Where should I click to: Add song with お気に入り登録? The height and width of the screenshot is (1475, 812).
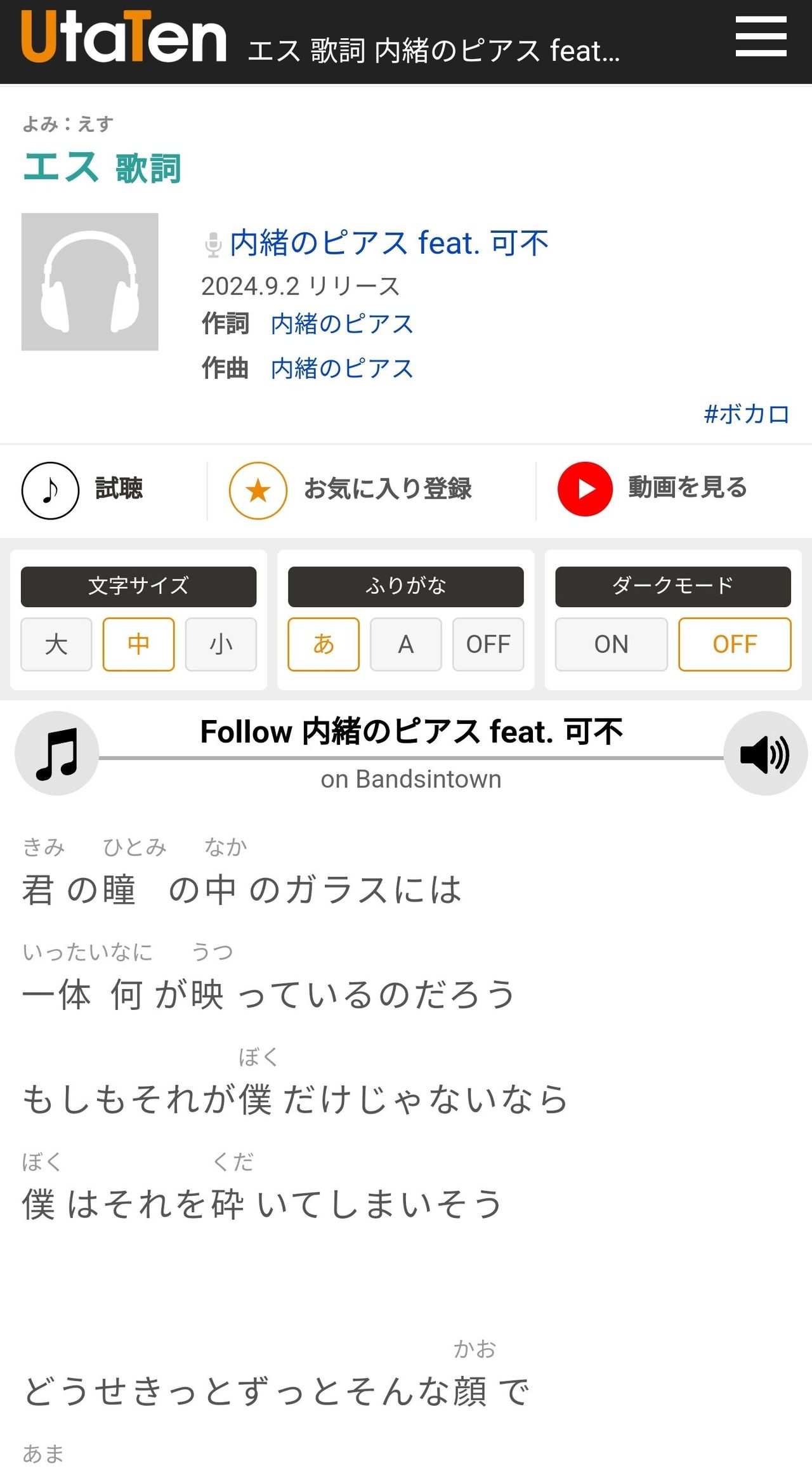coord(351,490)
